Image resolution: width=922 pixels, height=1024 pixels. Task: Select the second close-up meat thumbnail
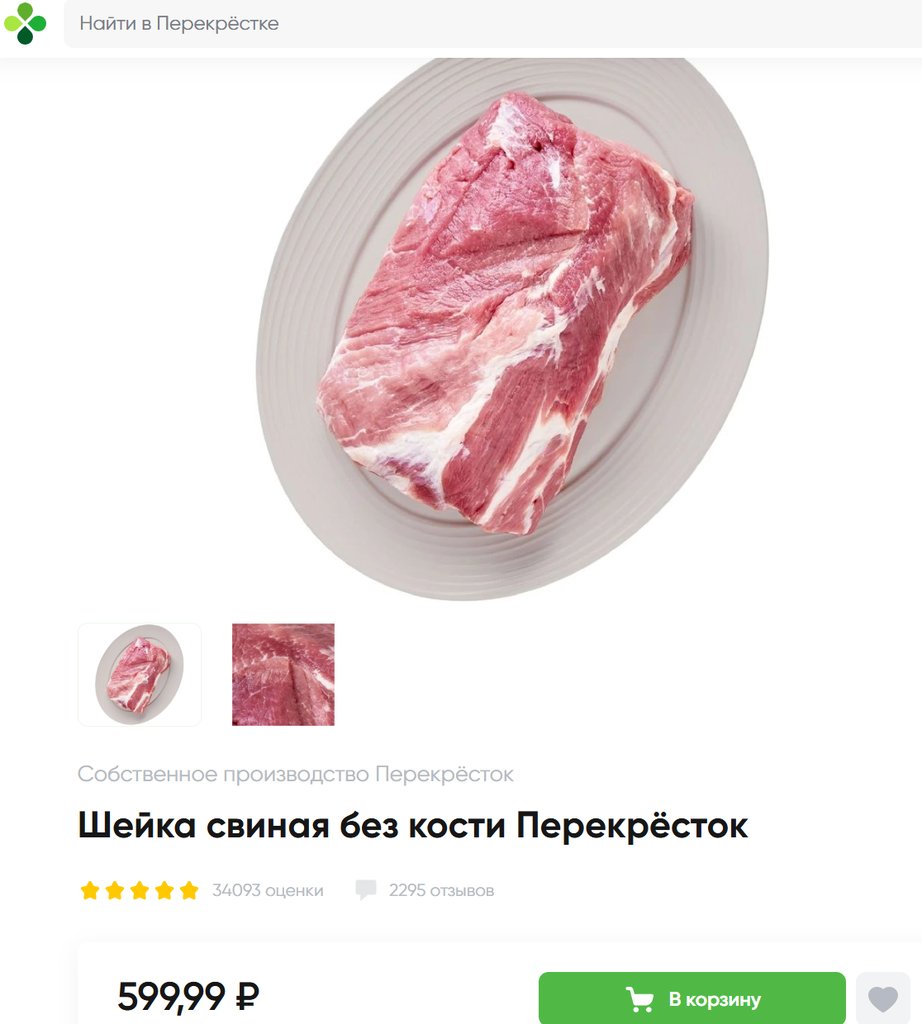pyautogui.click(x=283, y=675)
